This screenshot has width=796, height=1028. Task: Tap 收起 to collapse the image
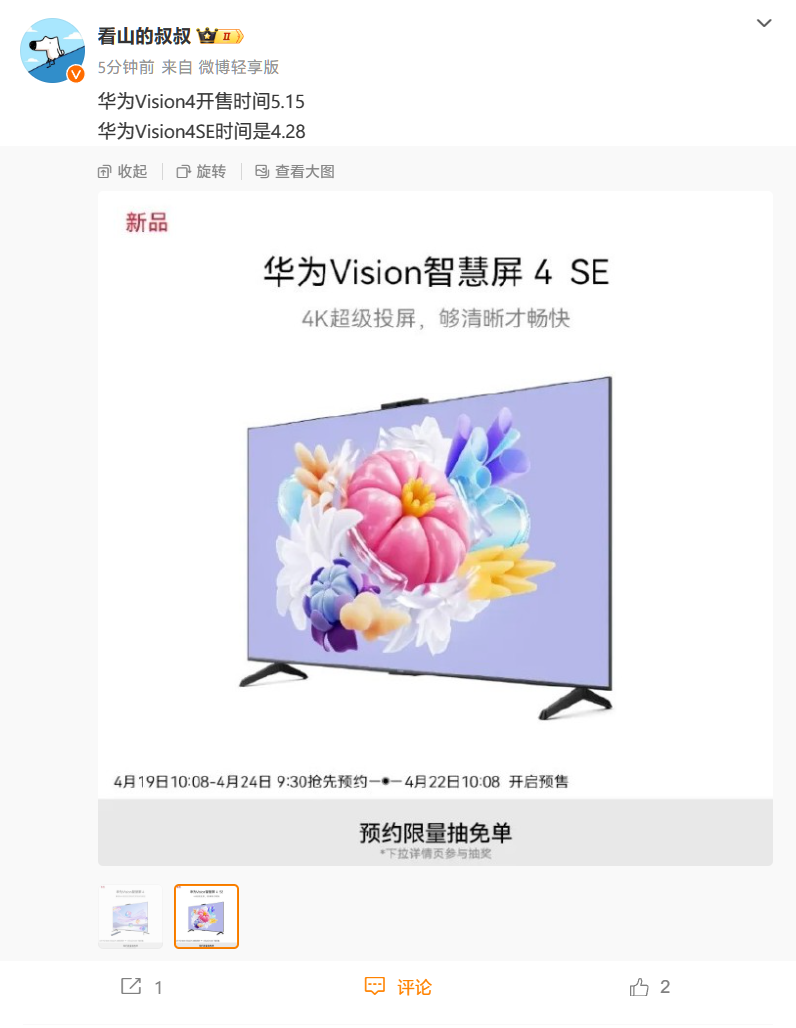tap(122, 171)
